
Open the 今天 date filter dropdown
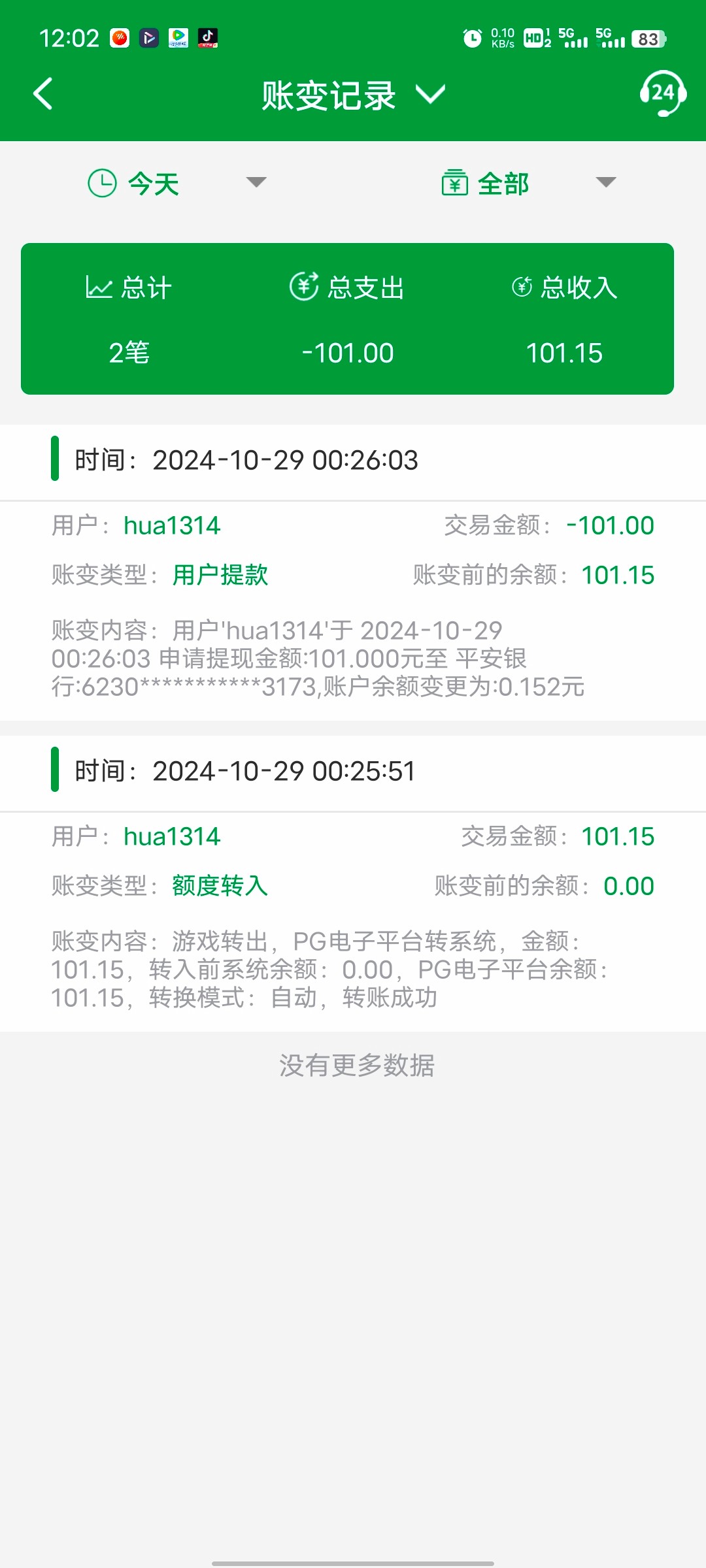tap(176, 183)
